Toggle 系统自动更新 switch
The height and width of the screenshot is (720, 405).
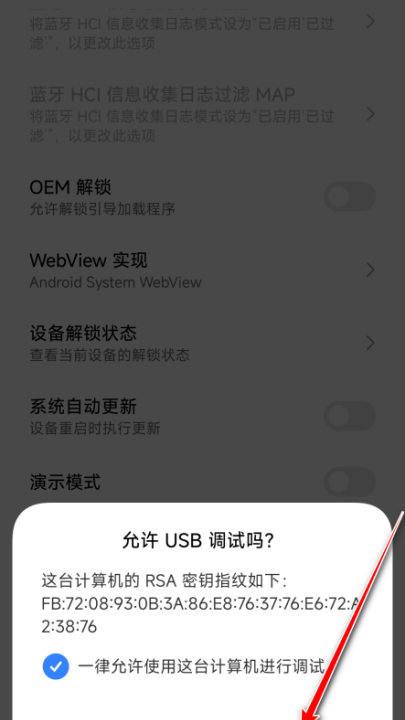(350, 416)
